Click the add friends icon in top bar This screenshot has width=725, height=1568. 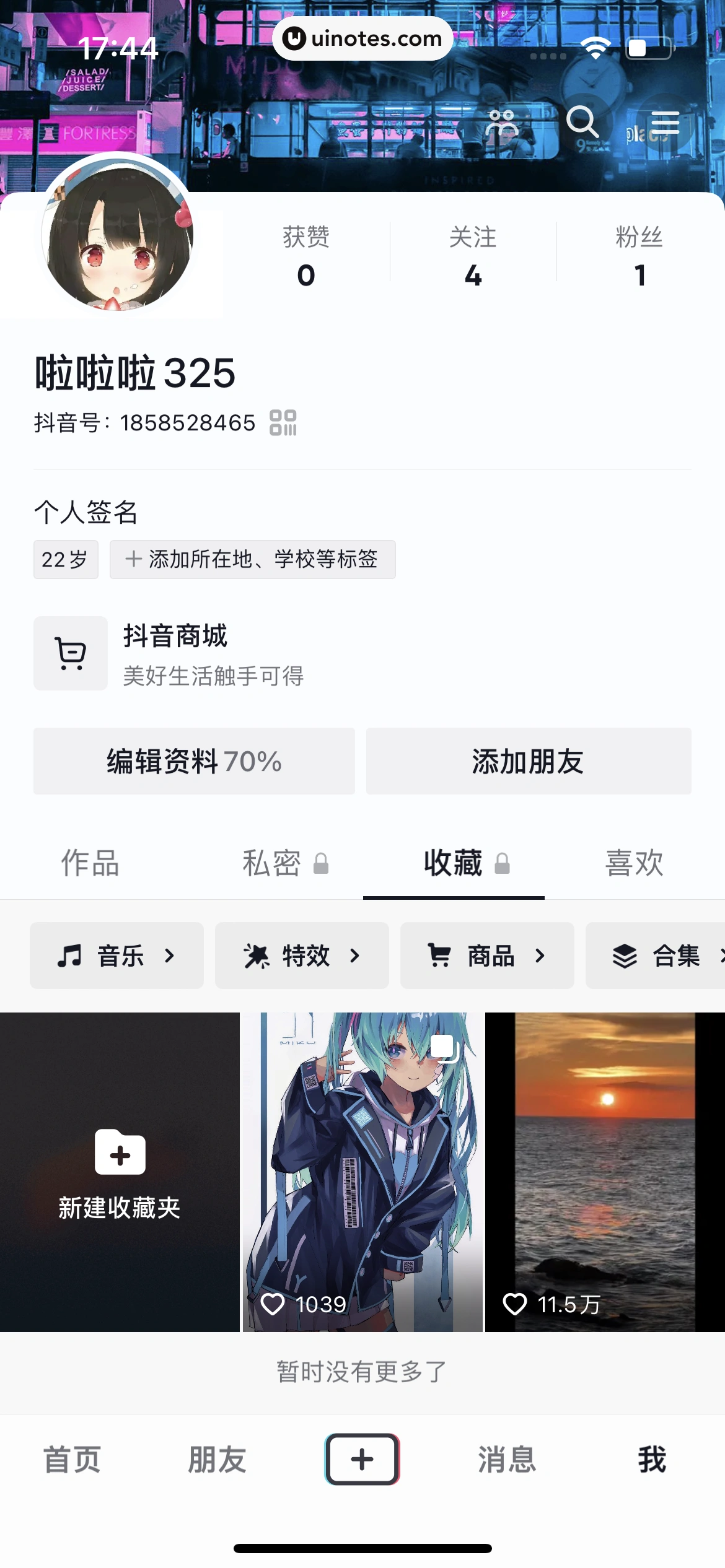point(503,123)
